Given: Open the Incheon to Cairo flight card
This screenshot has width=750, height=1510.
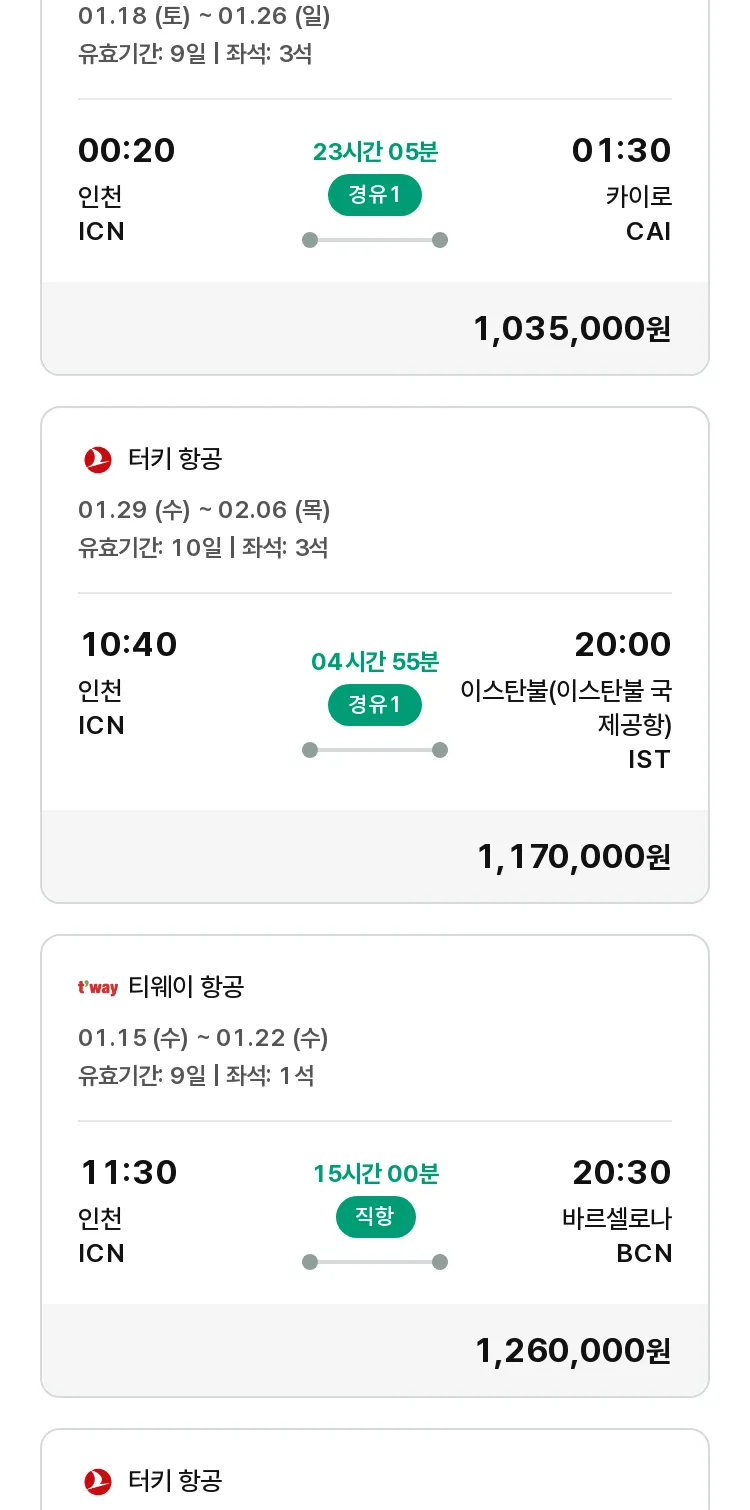Looking at the screenshot, I should (x=375, y=187).
